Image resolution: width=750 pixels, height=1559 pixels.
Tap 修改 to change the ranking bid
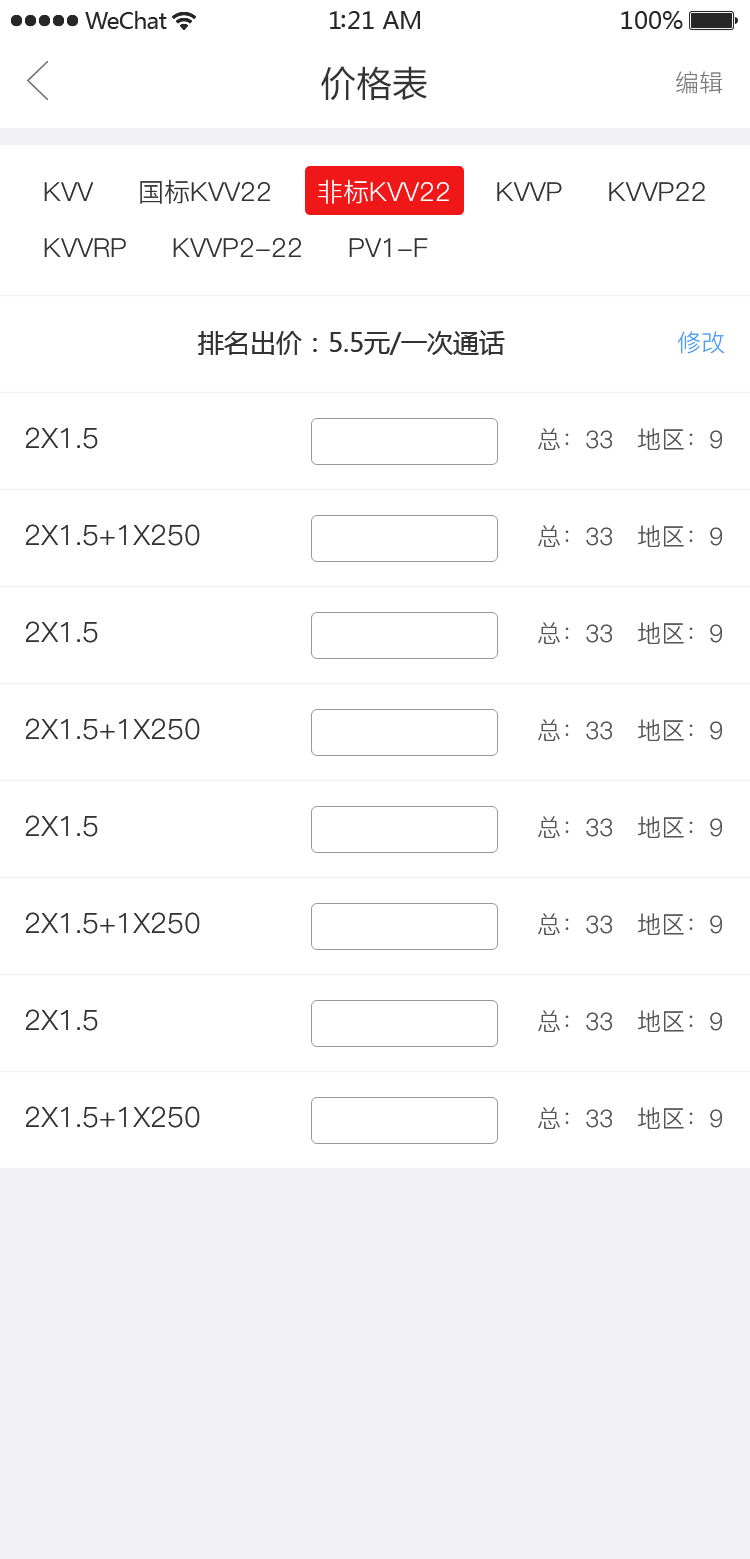(701, 343)
